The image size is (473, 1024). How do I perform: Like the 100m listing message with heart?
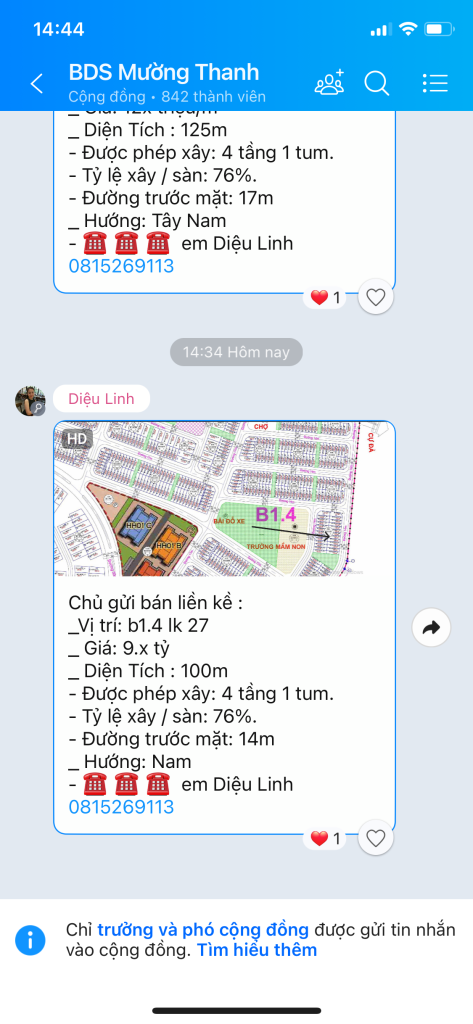[376, 838]
